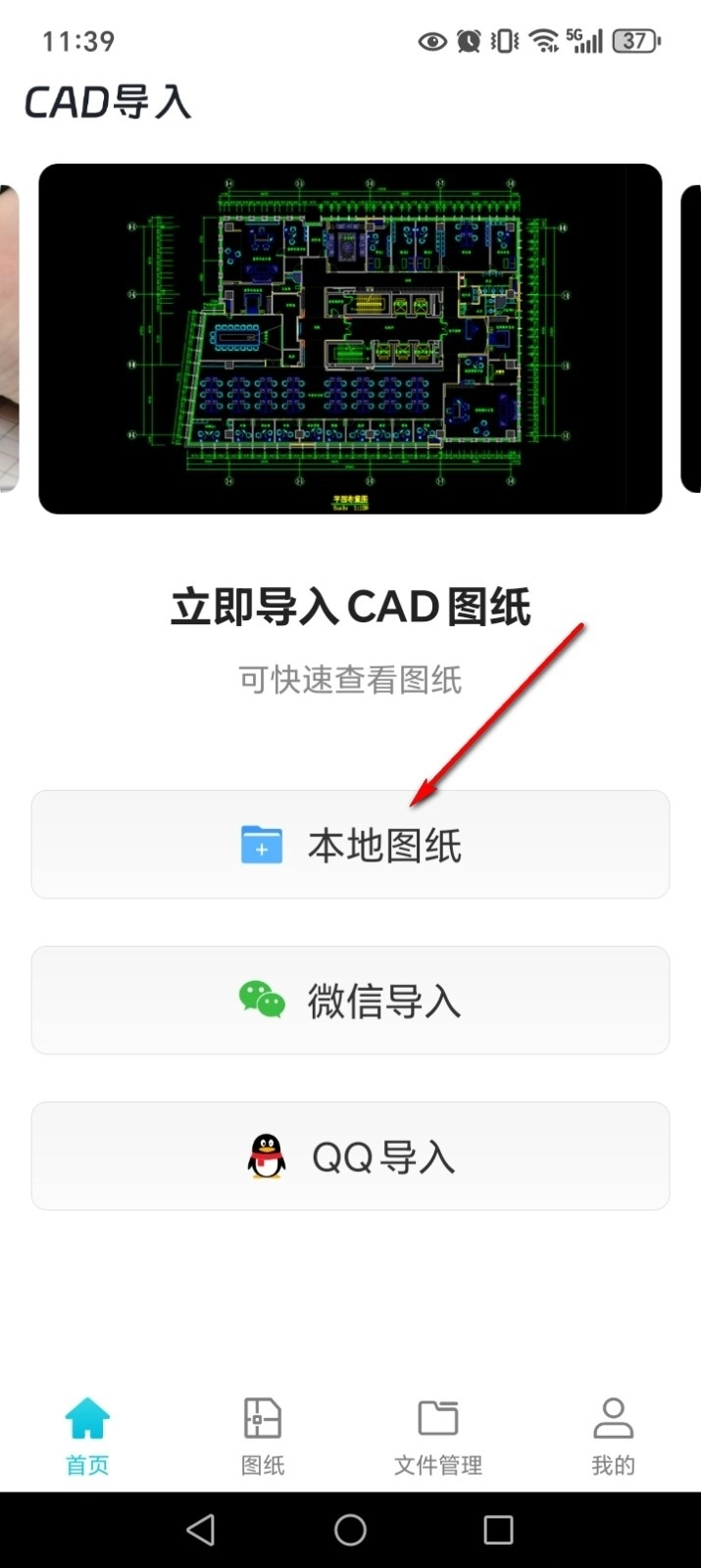Choose 微信导入 to import from WeChat
Image resolution: width=701 pixels, height=1568 pixels.
tap(350, 1001)
